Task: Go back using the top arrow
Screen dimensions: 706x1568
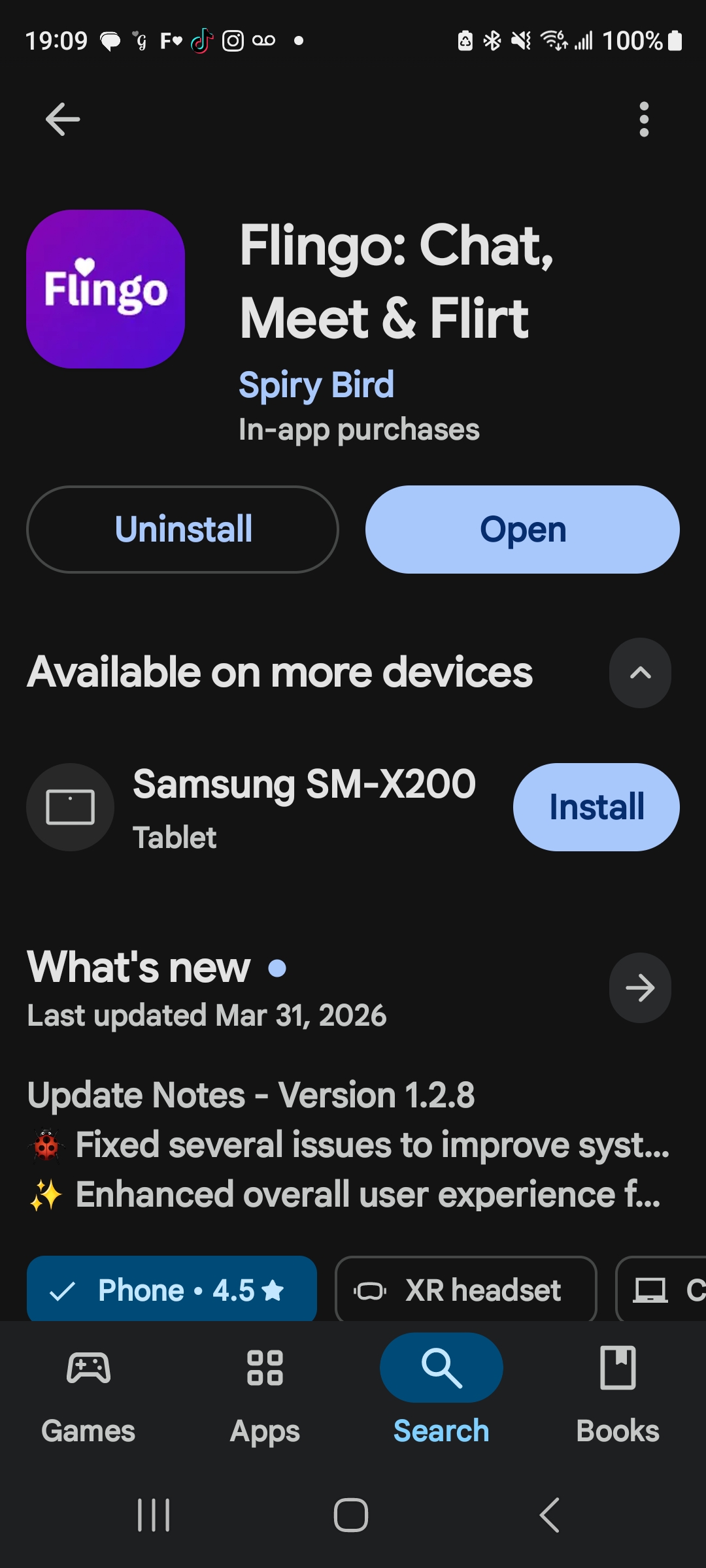Action: point(63,120)
